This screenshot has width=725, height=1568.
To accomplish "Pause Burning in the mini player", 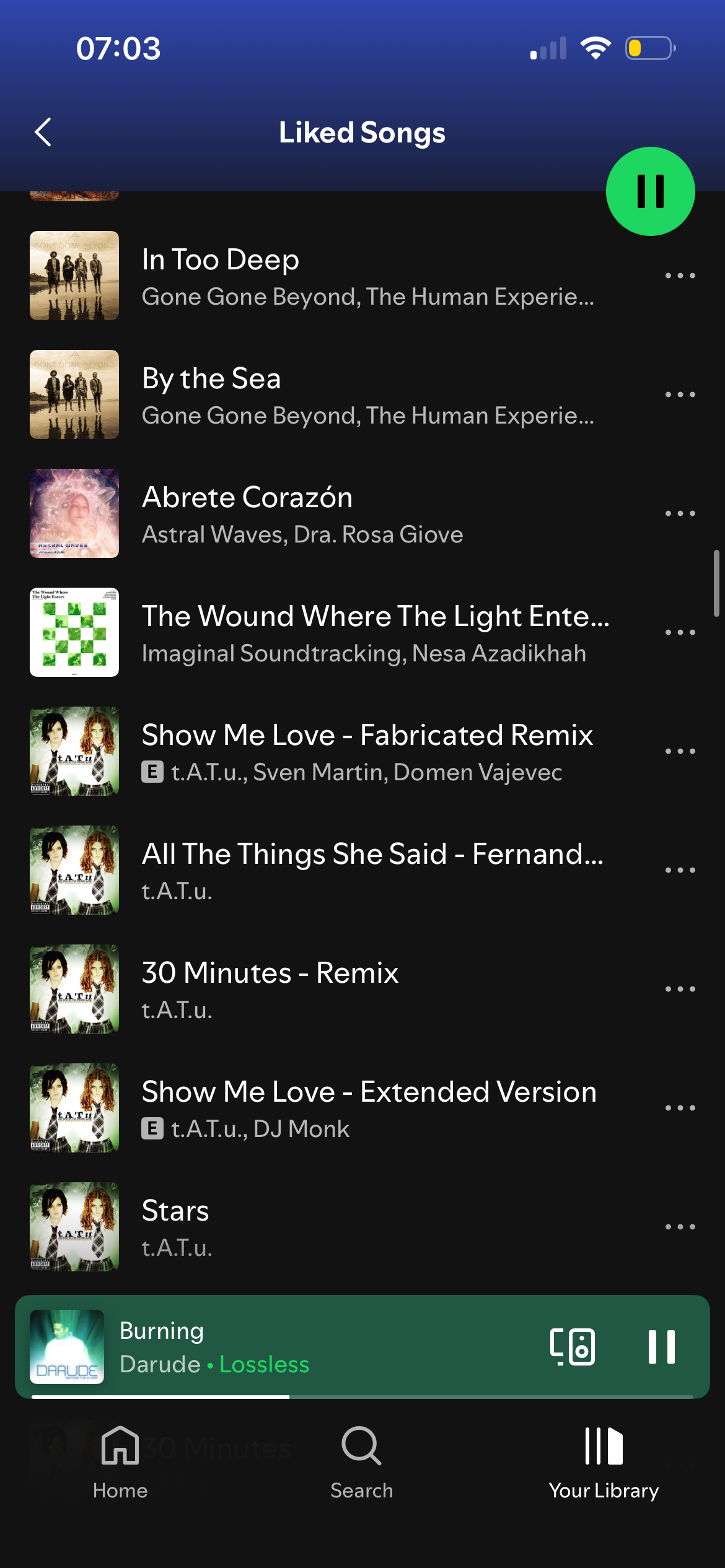I will click(661, 1347).
